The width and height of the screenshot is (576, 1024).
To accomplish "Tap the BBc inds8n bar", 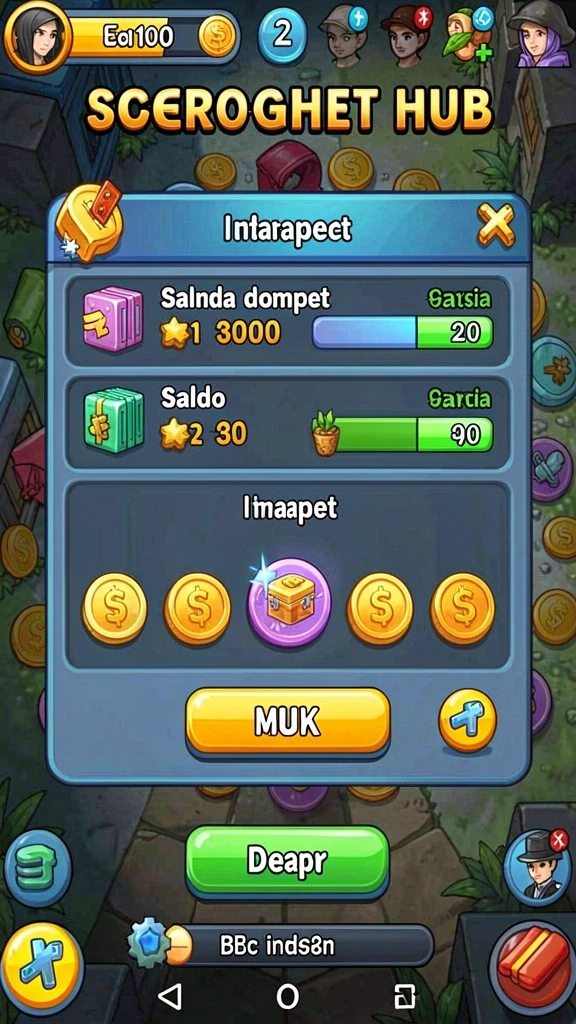I will click(281, 945).
